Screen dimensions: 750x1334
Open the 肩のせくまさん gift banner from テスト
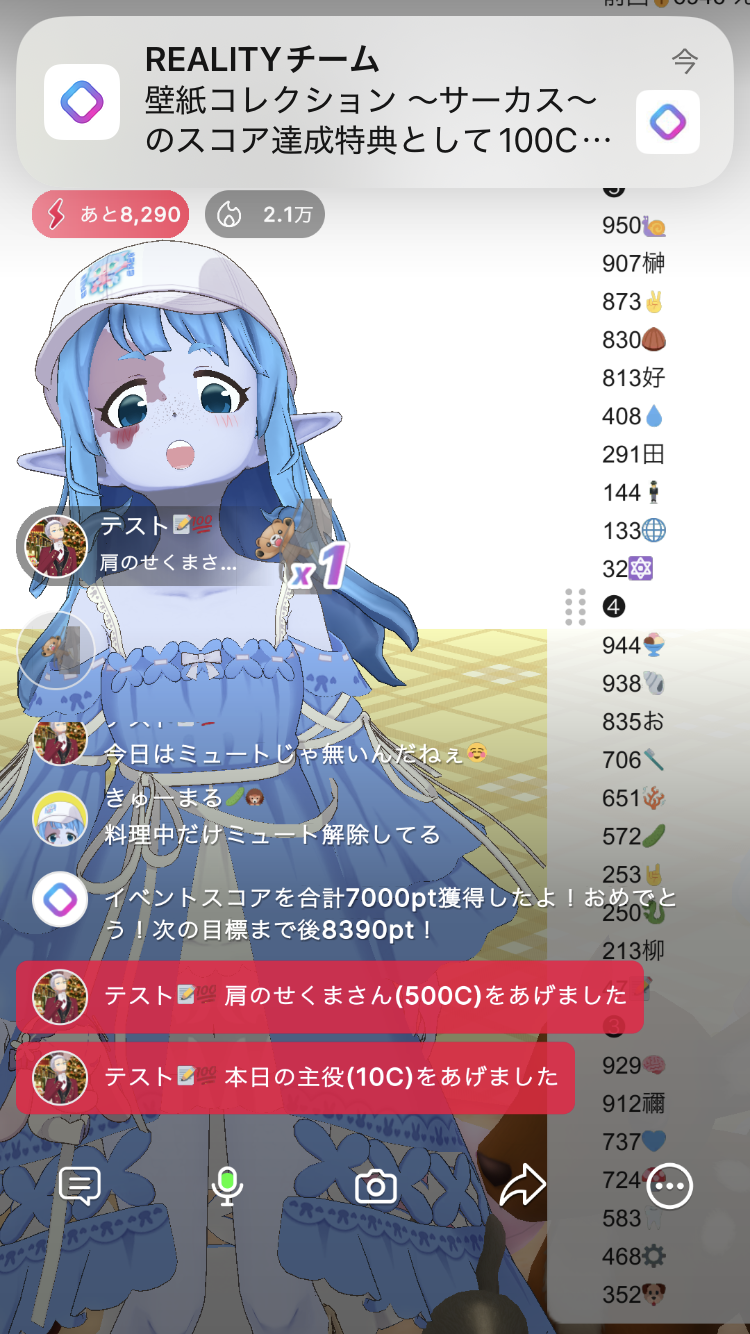point(170,546)
